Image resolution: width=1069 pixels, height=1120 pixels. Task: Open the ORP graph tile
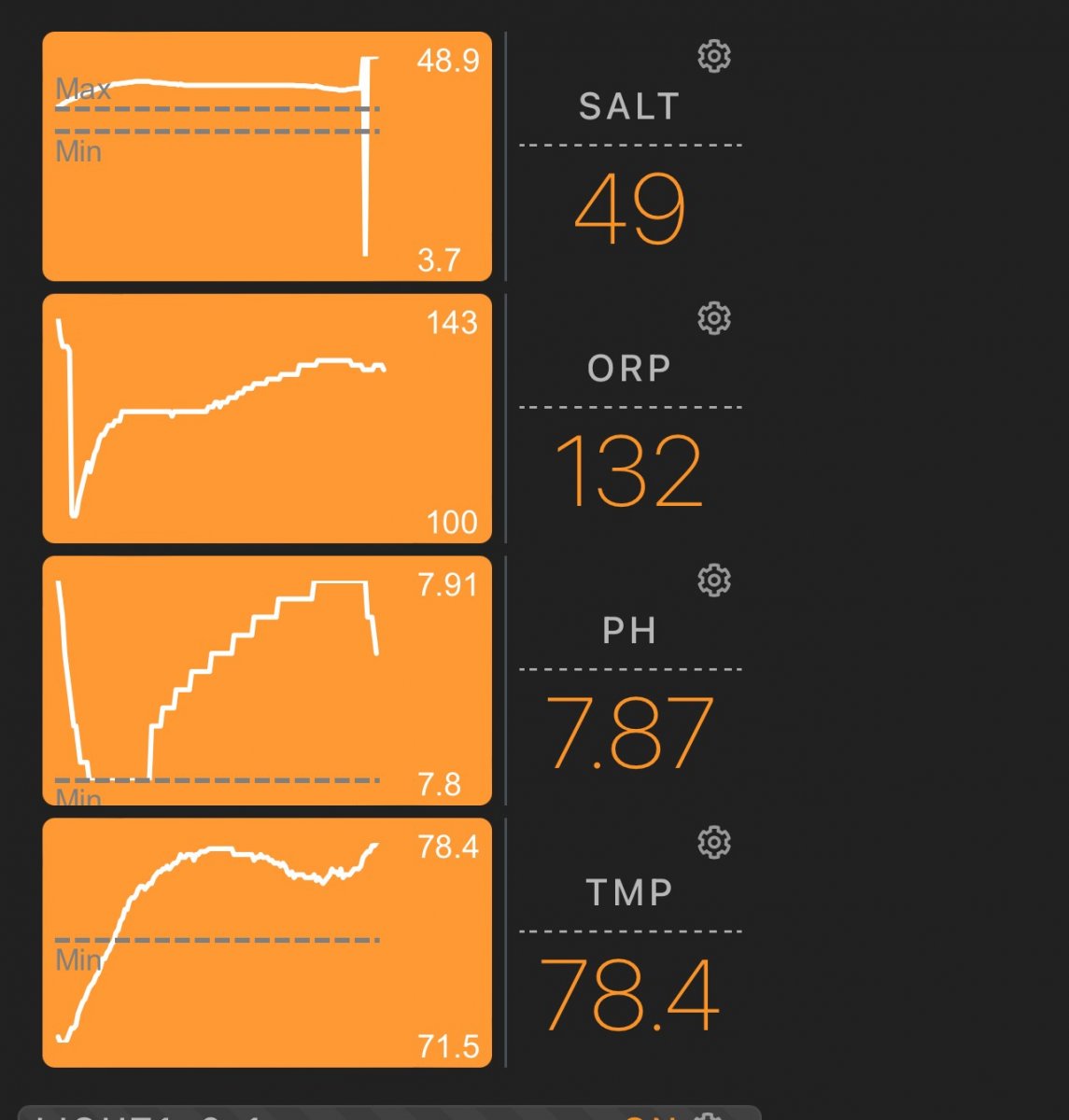(267, 419)
